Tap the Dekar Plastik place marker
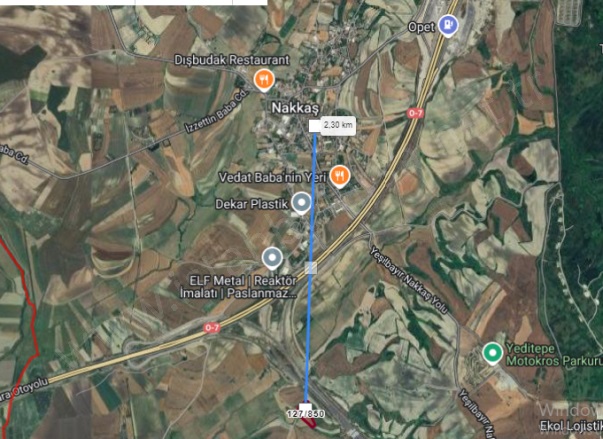Screen dimensions: 603x439 point(301,204)
